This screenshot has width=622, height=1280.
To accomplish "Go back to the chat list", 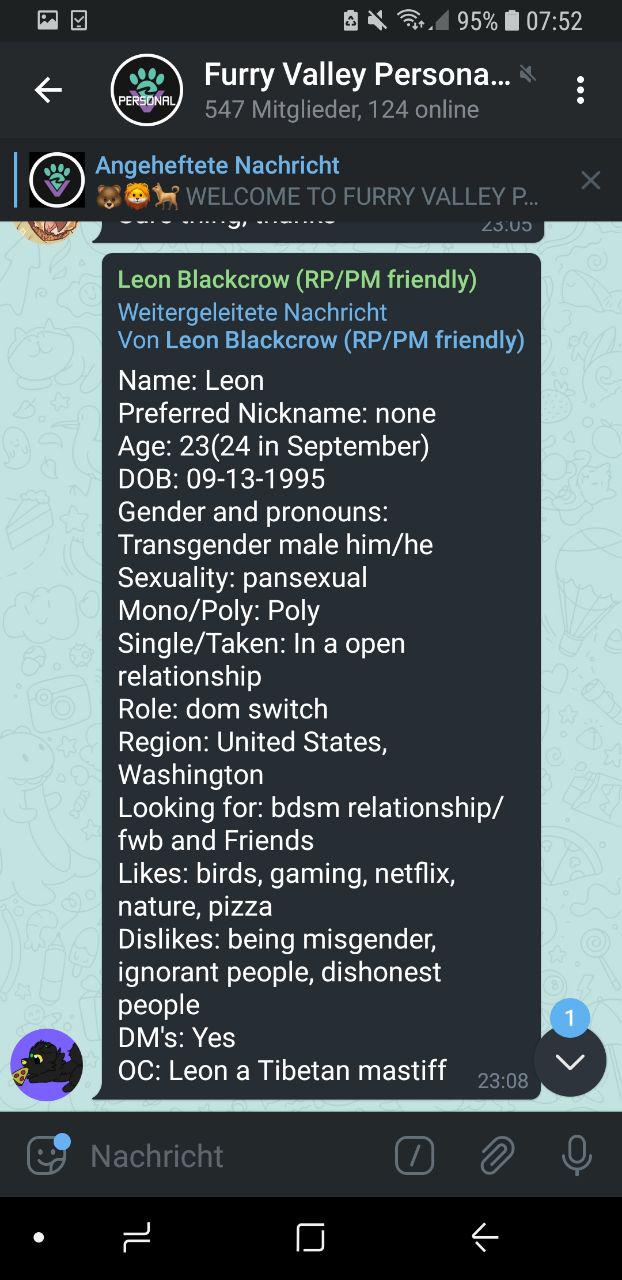I will click(48, 90).
